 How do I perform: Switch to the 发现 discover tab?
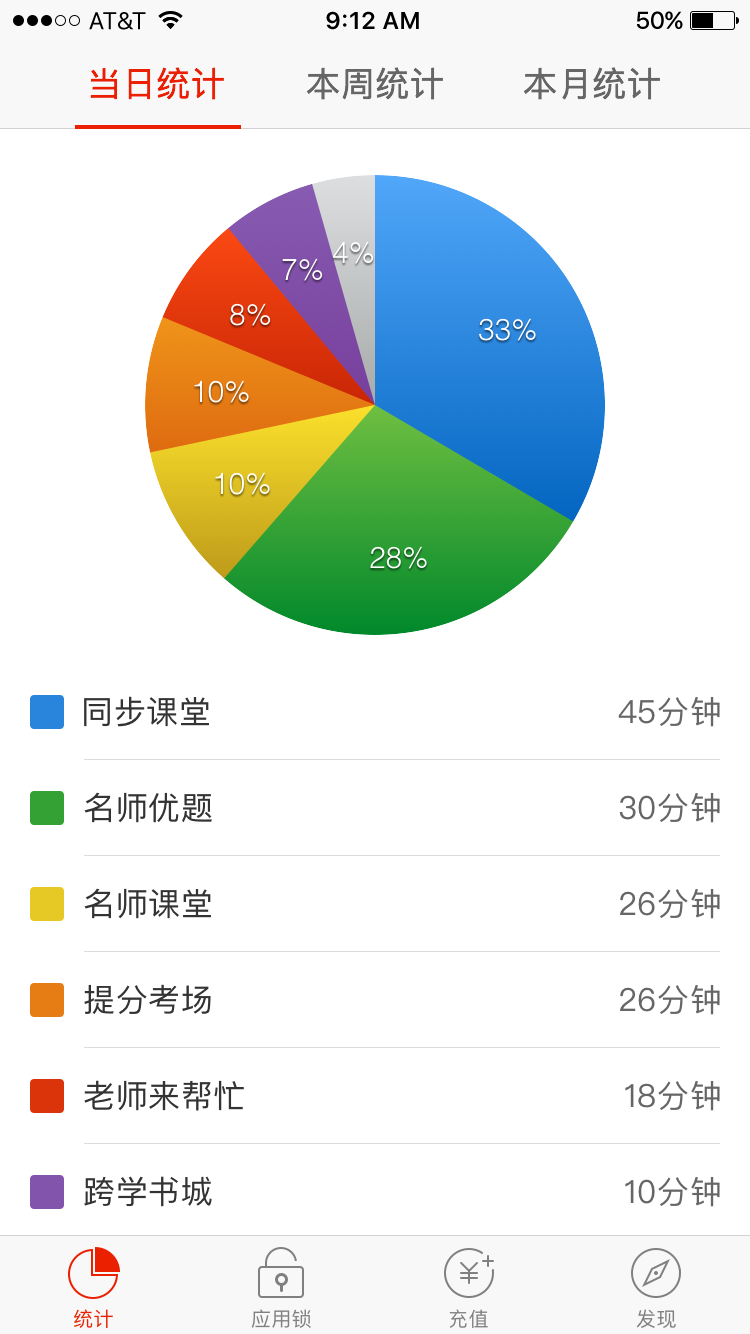pyautogui.click(x=656, y=1287)
